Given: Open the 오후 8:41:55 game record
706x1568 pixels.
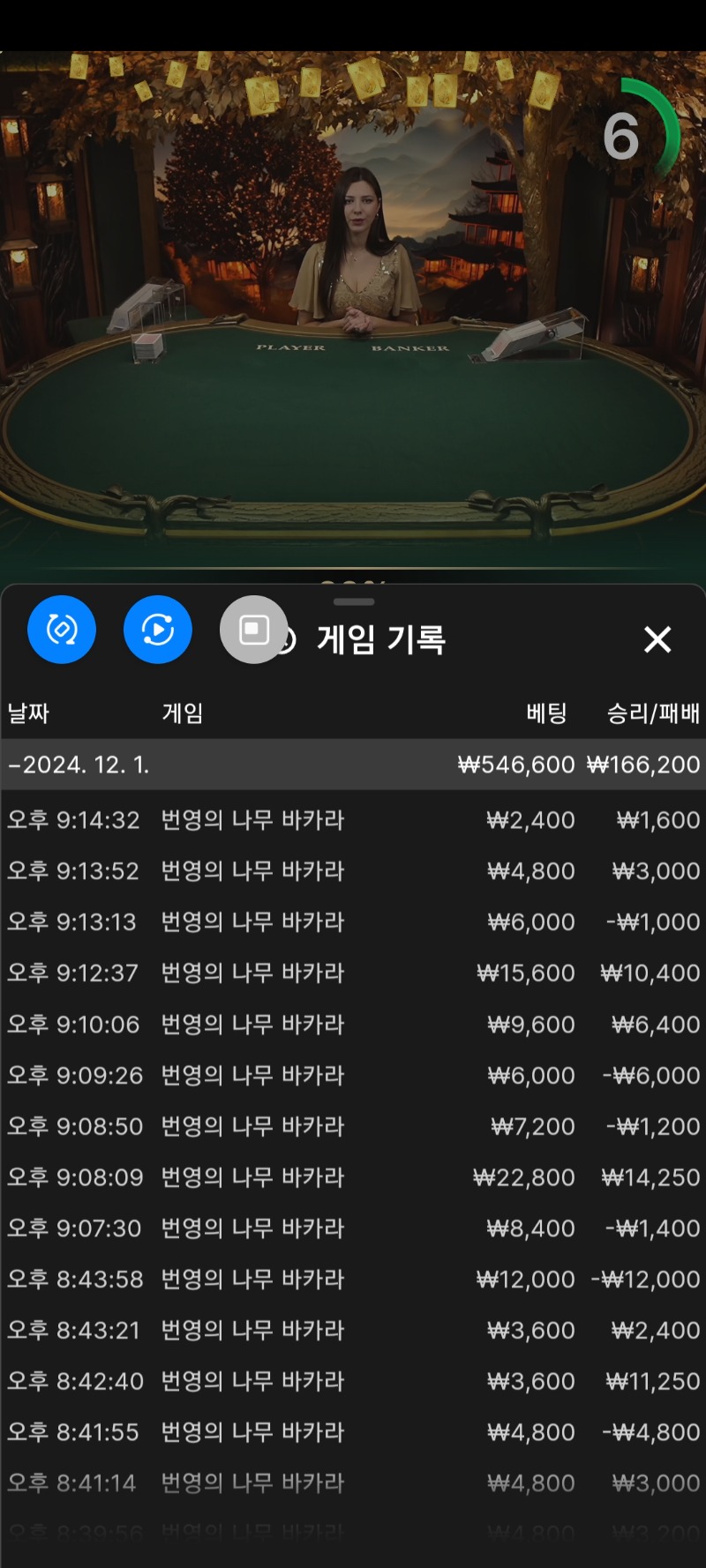Looking at the screenshot, I should (353, 1433).
